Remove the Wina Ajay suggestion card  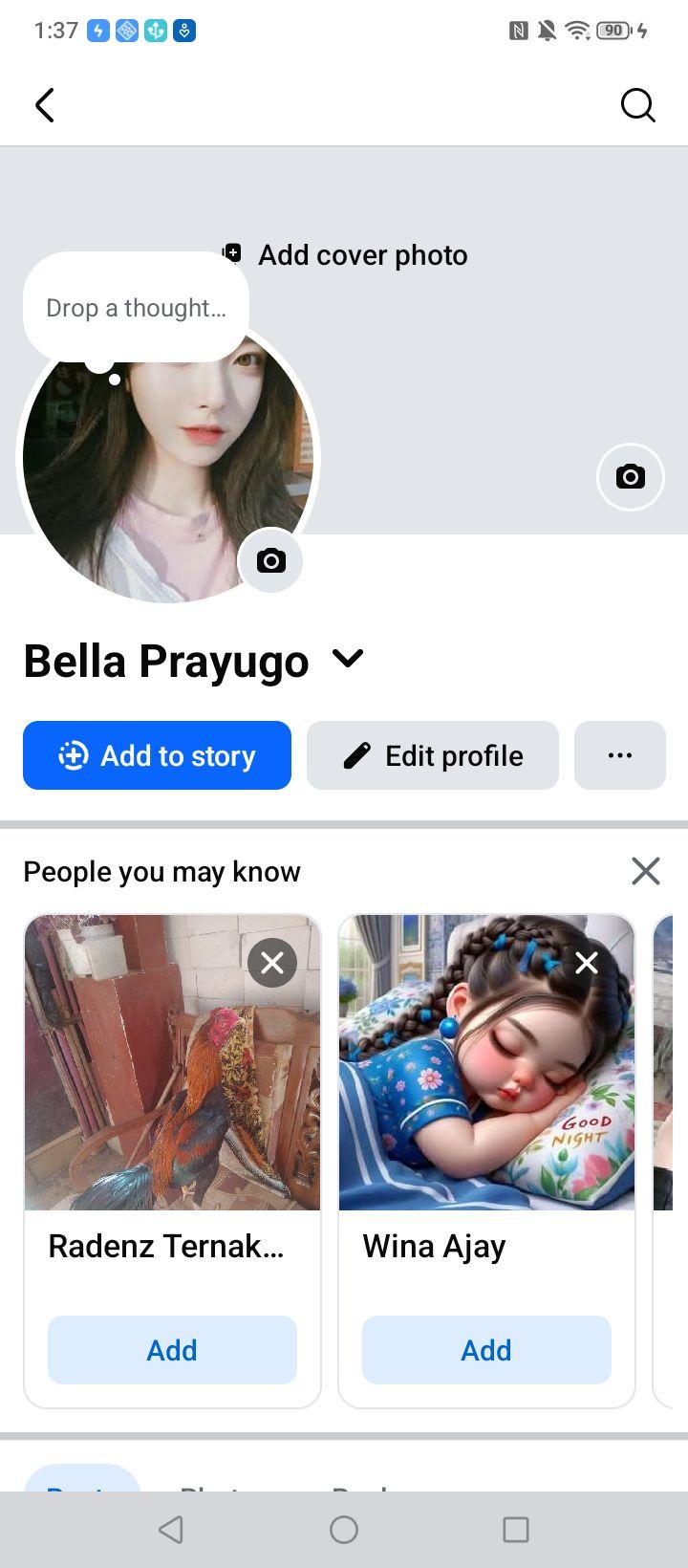587,963
